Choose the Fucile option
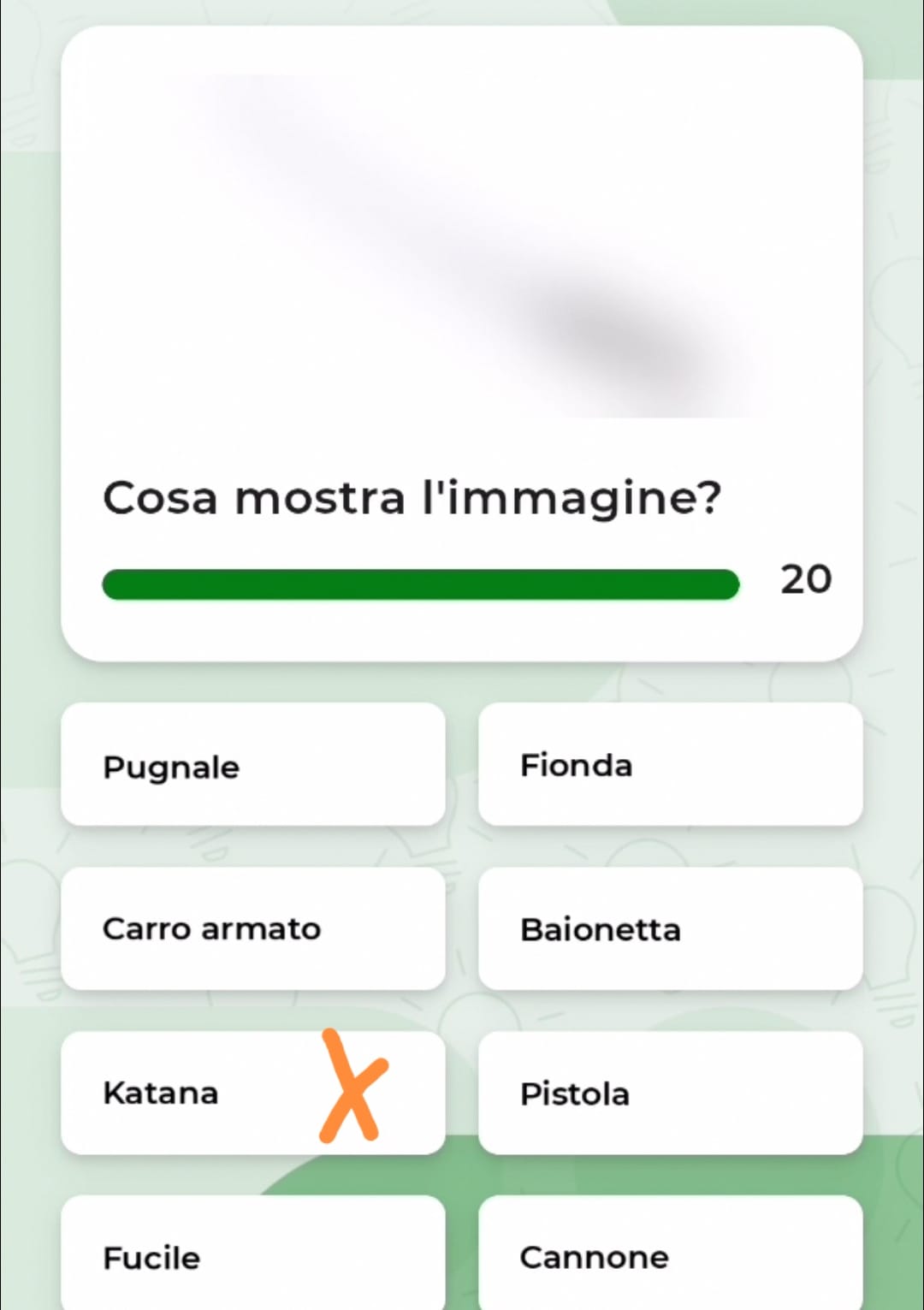The image size is (924, 1310). [x=252, y=1254]
